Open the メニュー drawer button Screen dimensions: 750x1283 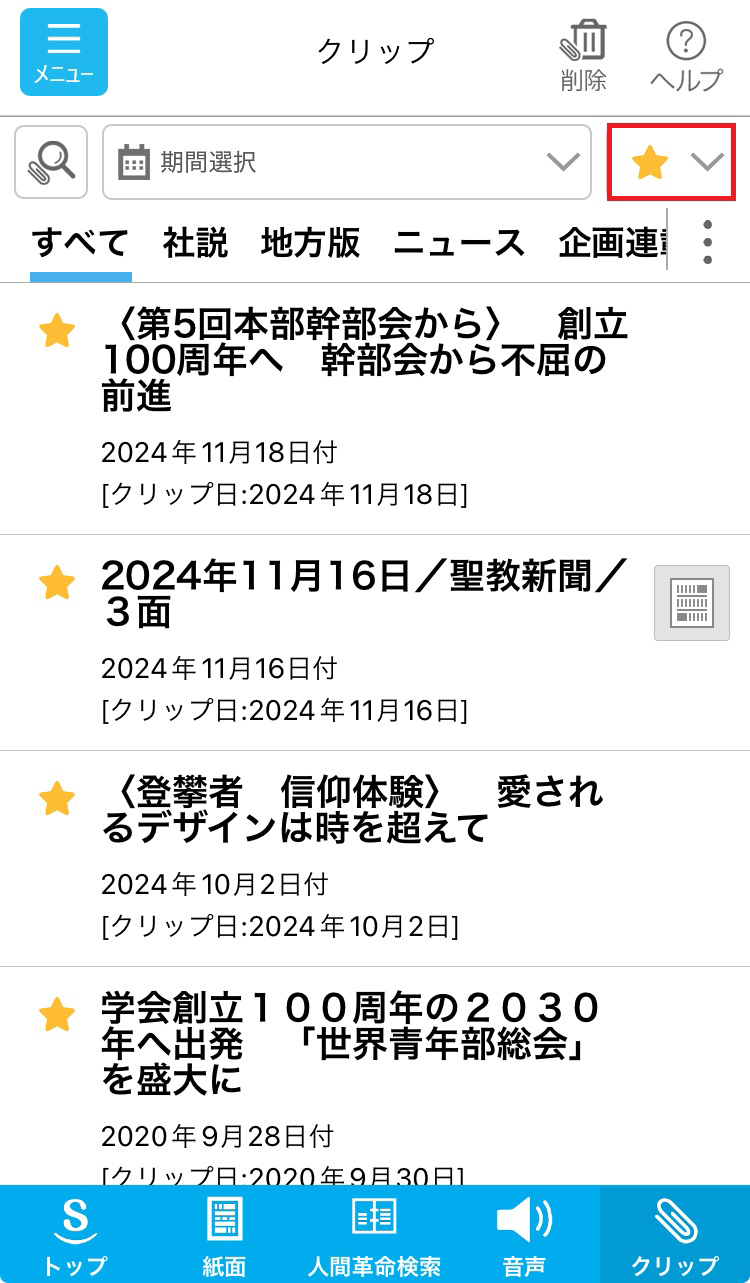click(x=63, y=52)
